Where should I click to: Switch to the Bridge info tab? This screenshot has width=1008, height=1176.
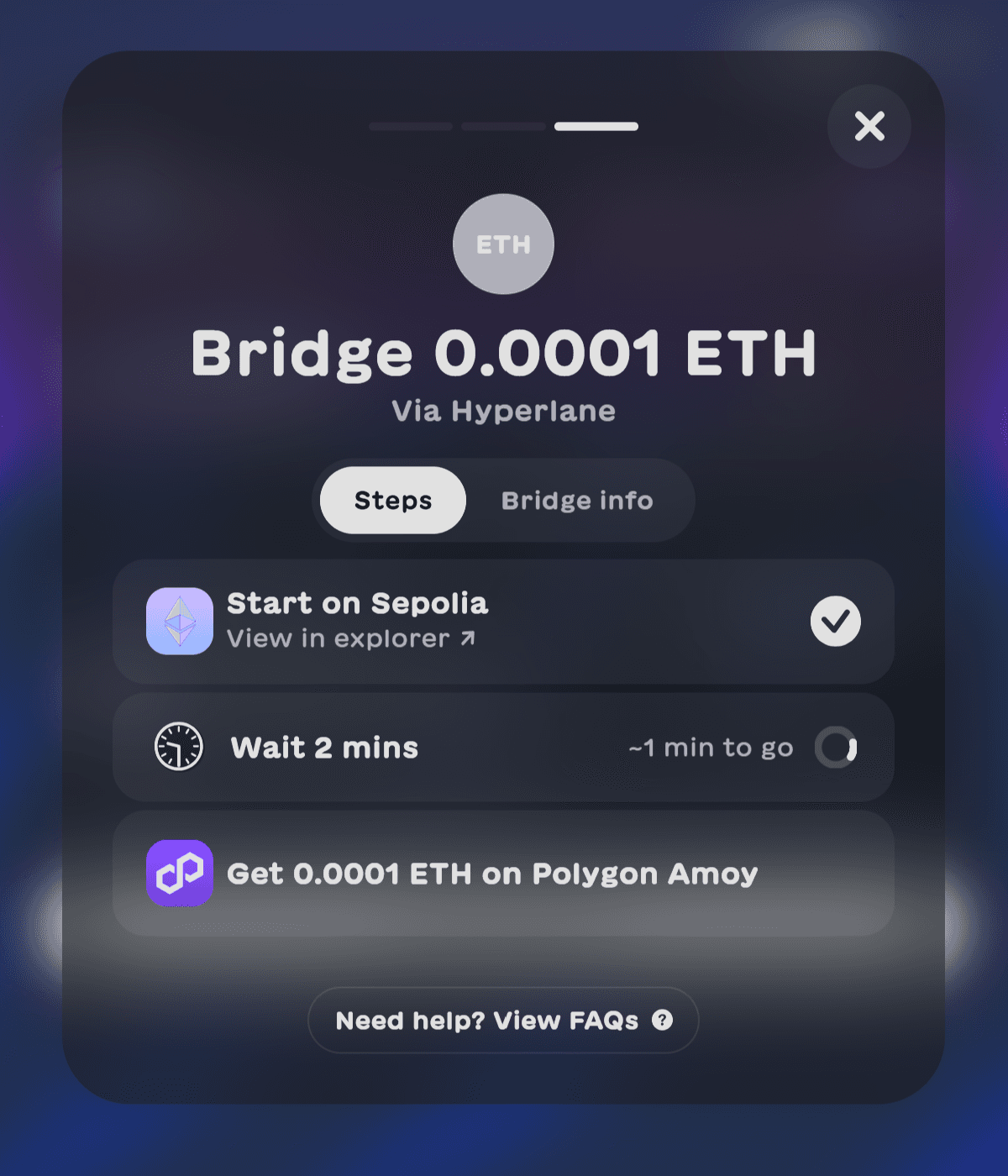[577, 501]
